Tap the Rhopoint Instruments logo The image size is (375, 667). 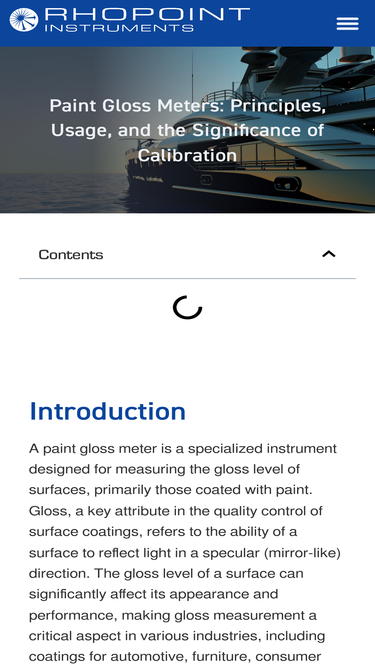click(x=129, y=20)
